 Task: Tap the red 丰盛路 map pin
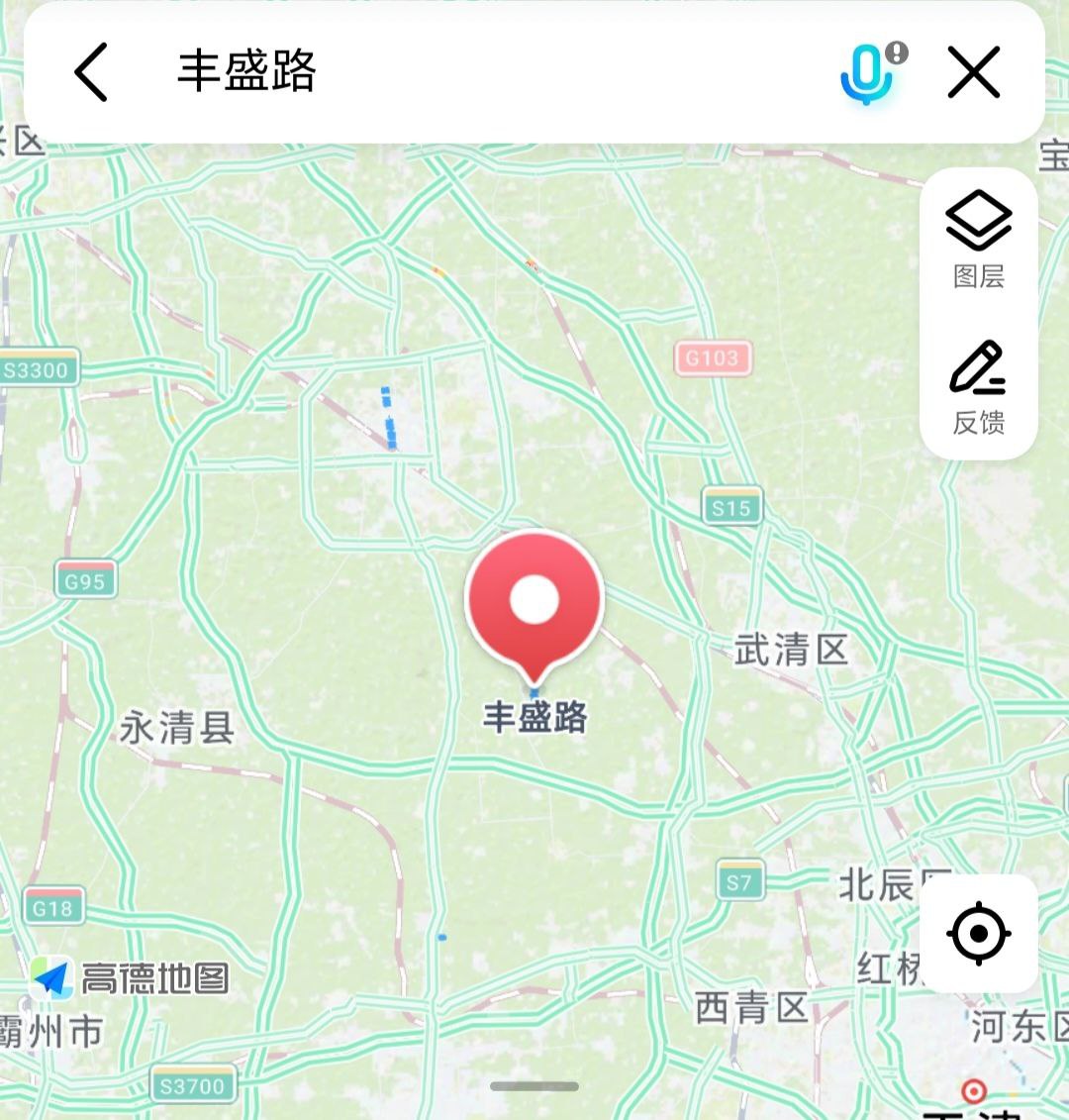[535, 599]
